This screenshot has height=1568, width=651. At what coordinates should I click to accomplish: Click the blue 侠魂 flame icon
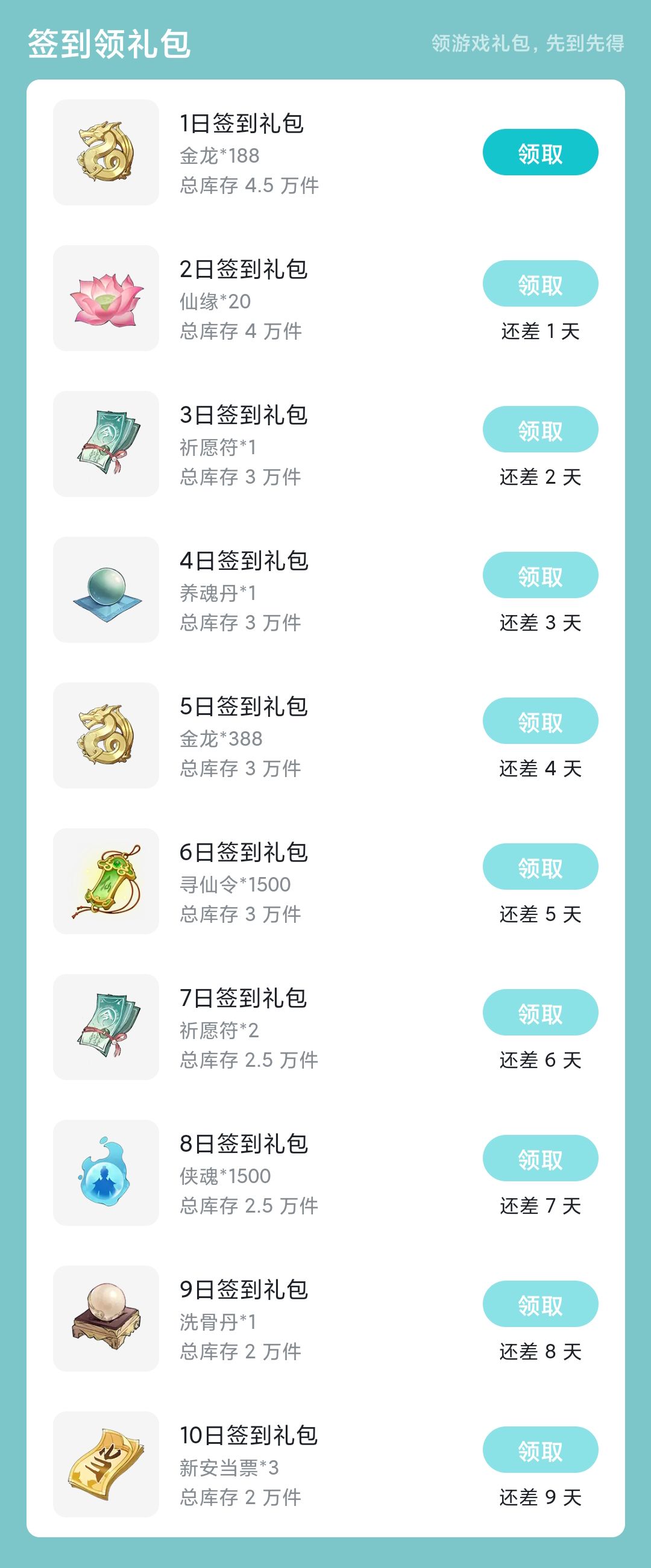coord(104,1174)
